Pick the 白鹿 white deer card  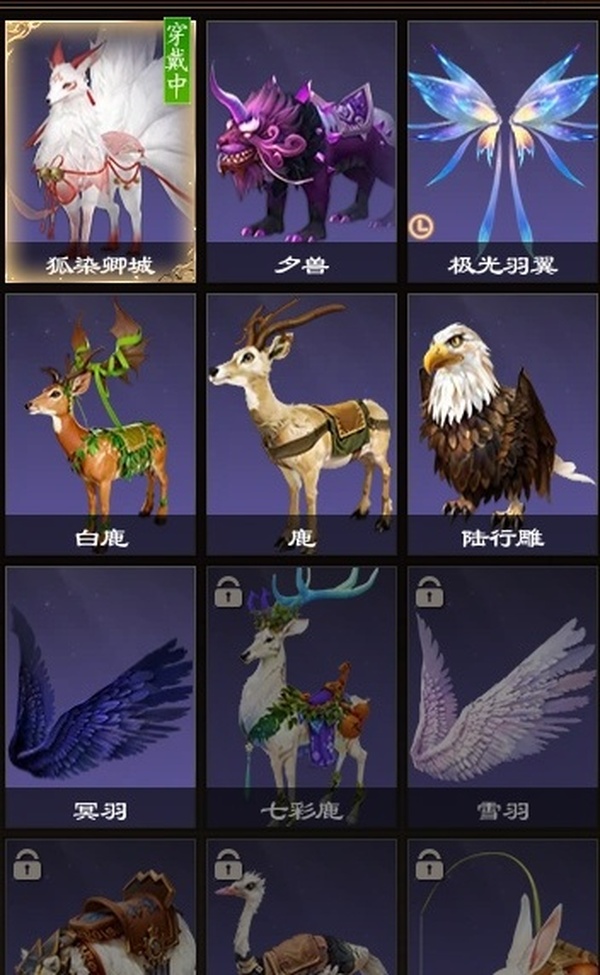coord(100,423)
